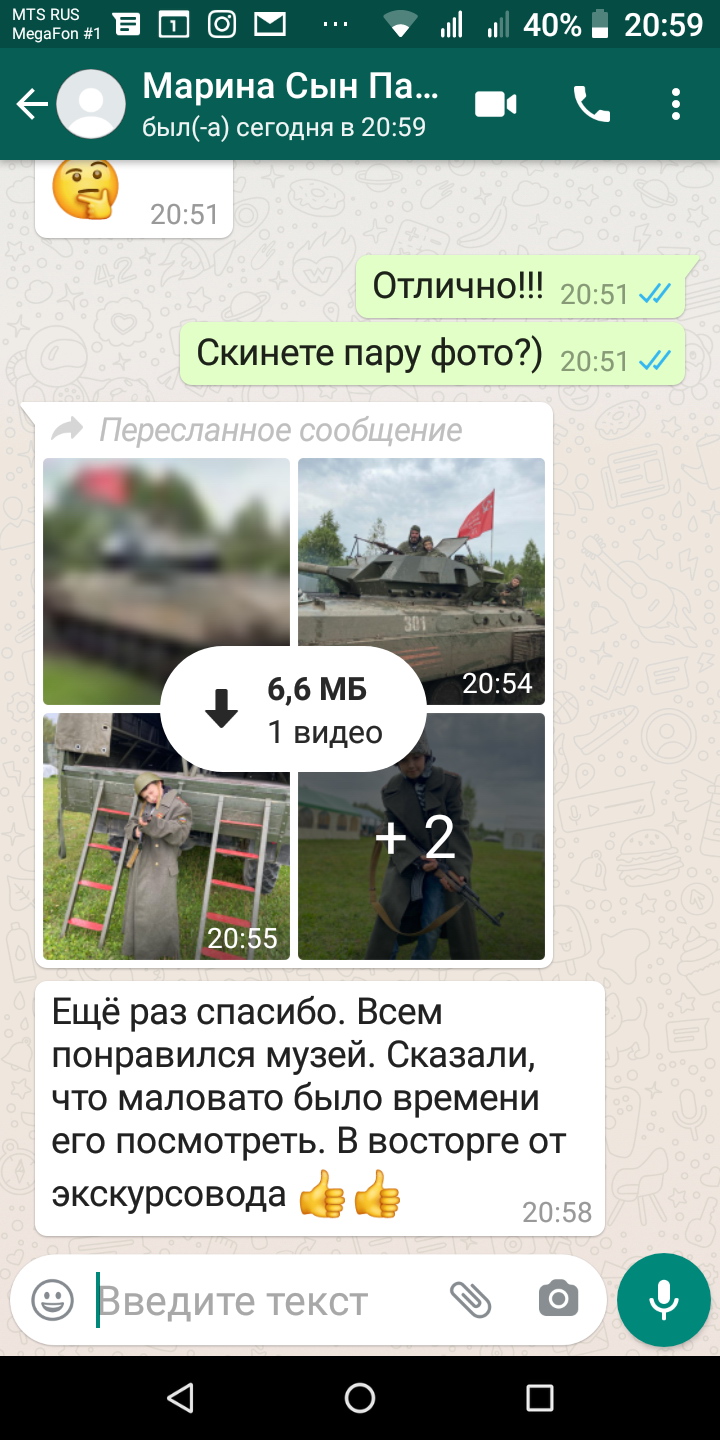This screenshot has width=720, height=1440.
Task: Start a voice call with Марина
Action: [x=591, y=104]
